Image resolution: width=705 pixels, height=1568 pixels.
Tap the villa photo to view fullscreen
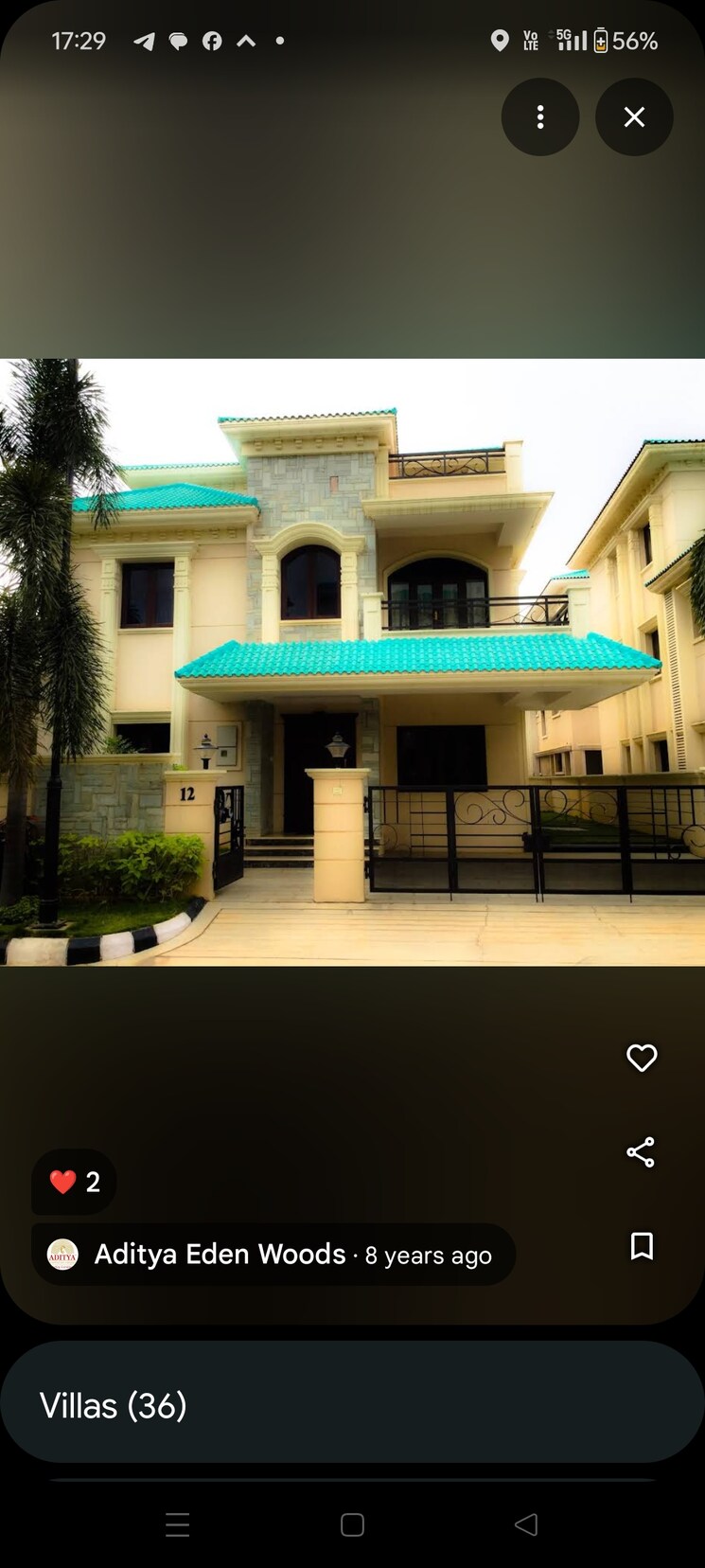352,663
